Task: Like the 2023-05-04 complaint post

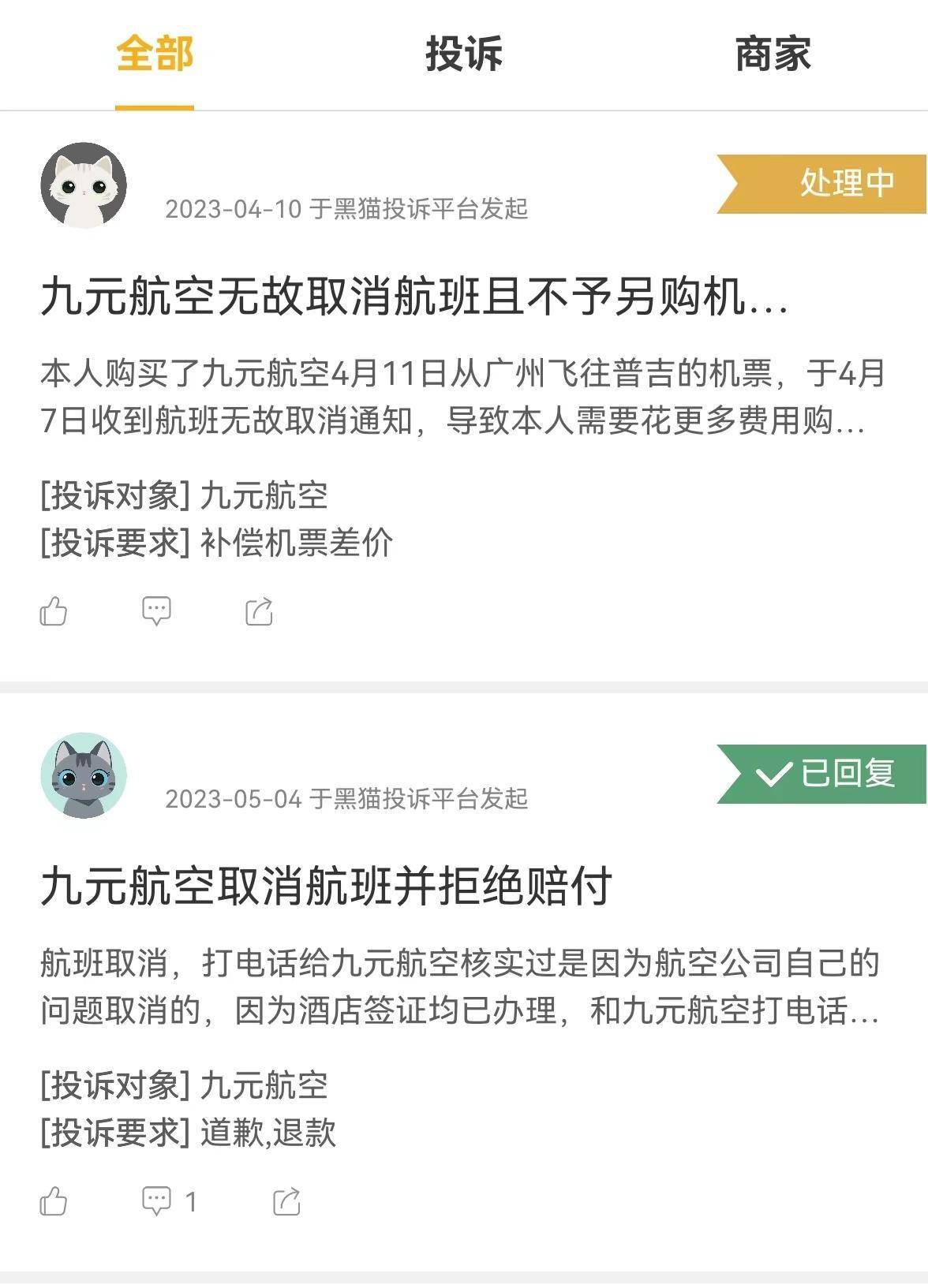Action: 54,1201
